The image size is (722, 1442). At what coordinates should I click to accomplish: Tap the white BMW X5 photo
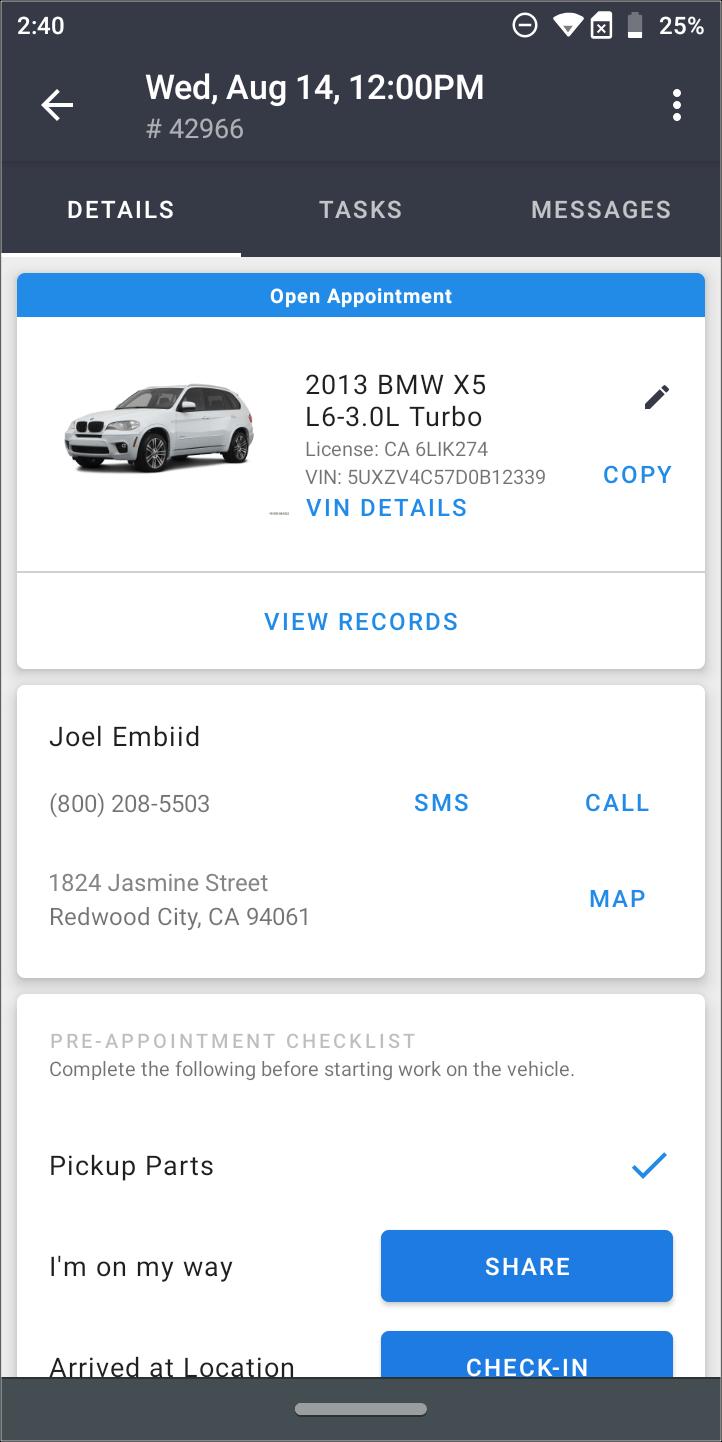[157, 430]
